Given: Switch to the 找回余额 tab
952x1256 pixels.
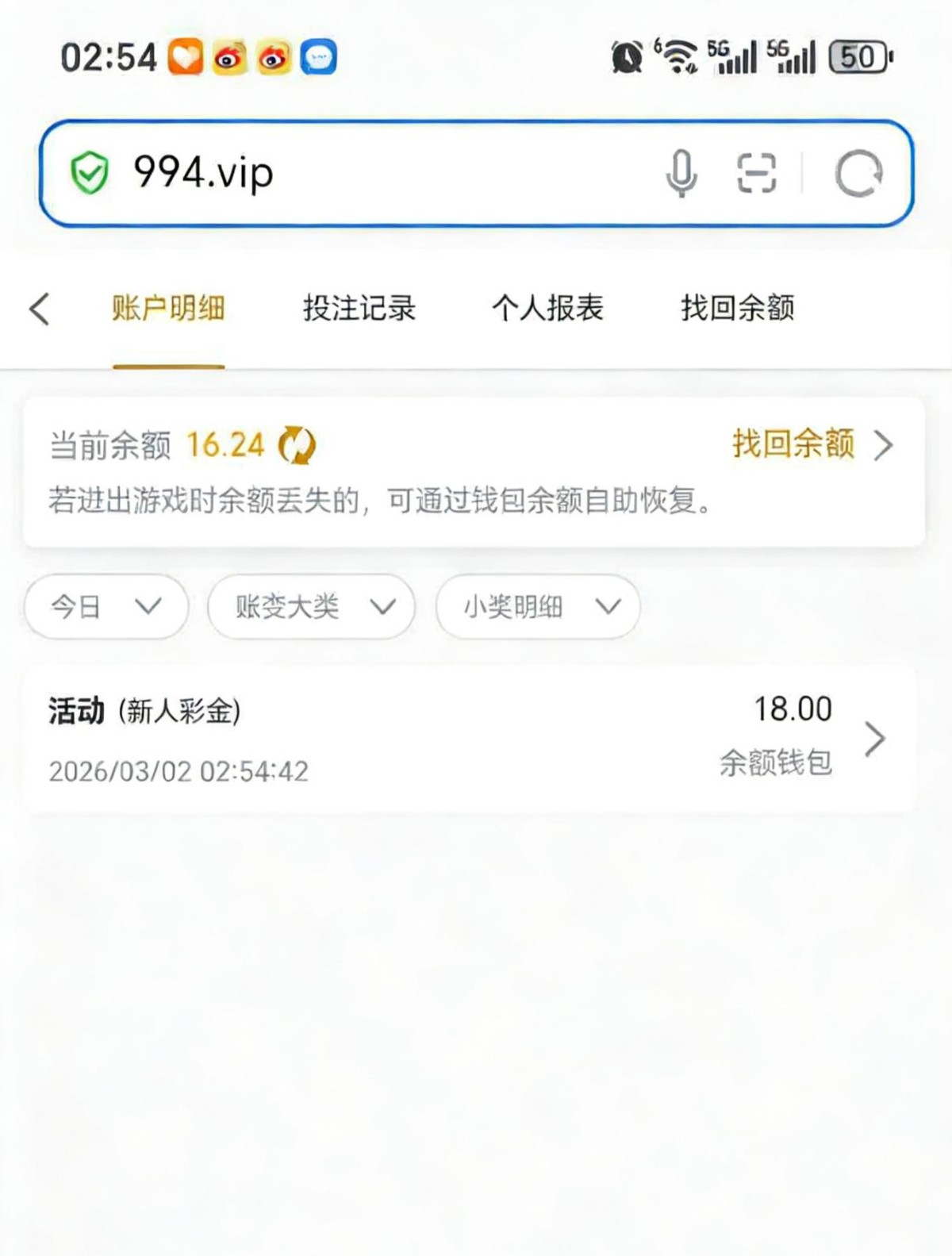Looking at the screenshot, I should [737, 309].
